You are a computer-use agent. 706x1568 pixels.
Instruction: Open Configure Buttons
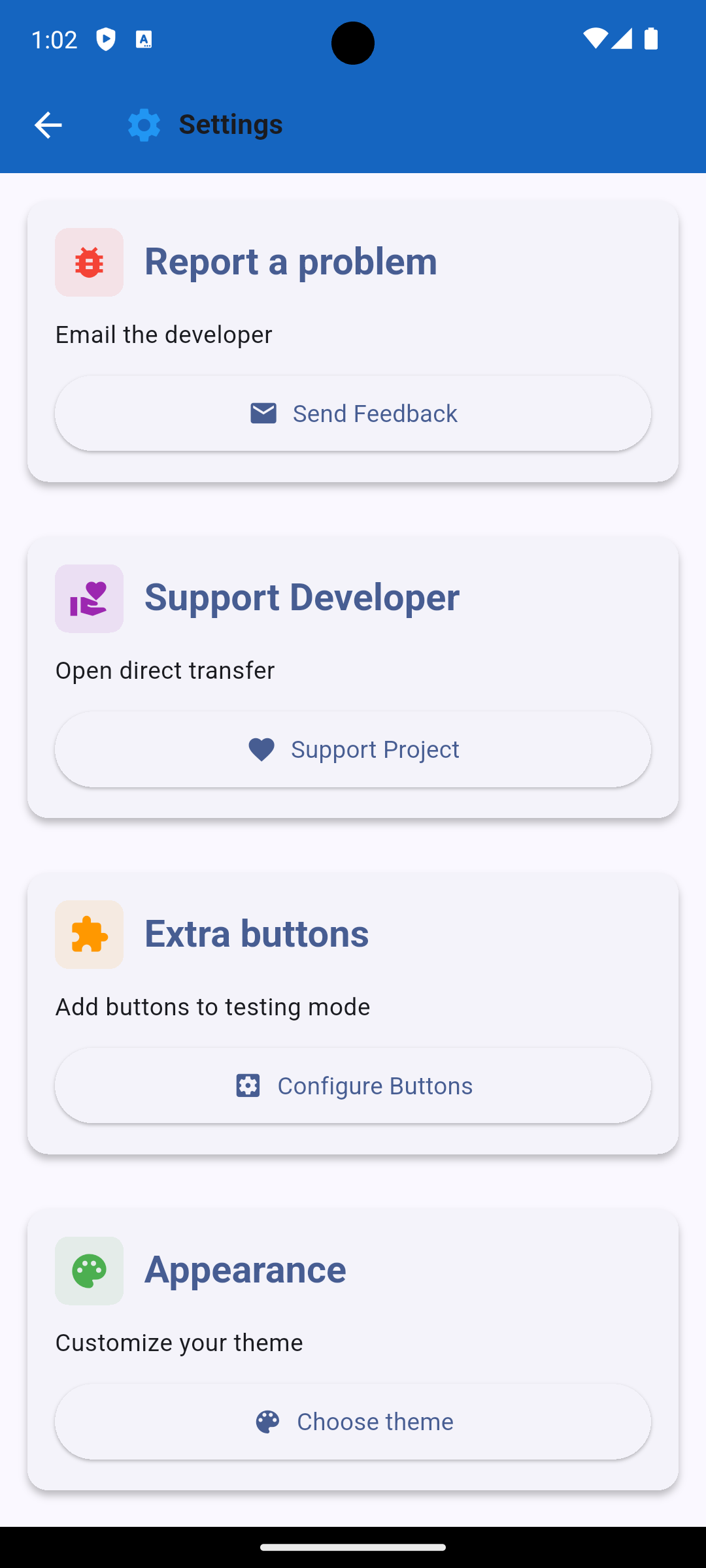(353, 1085)
